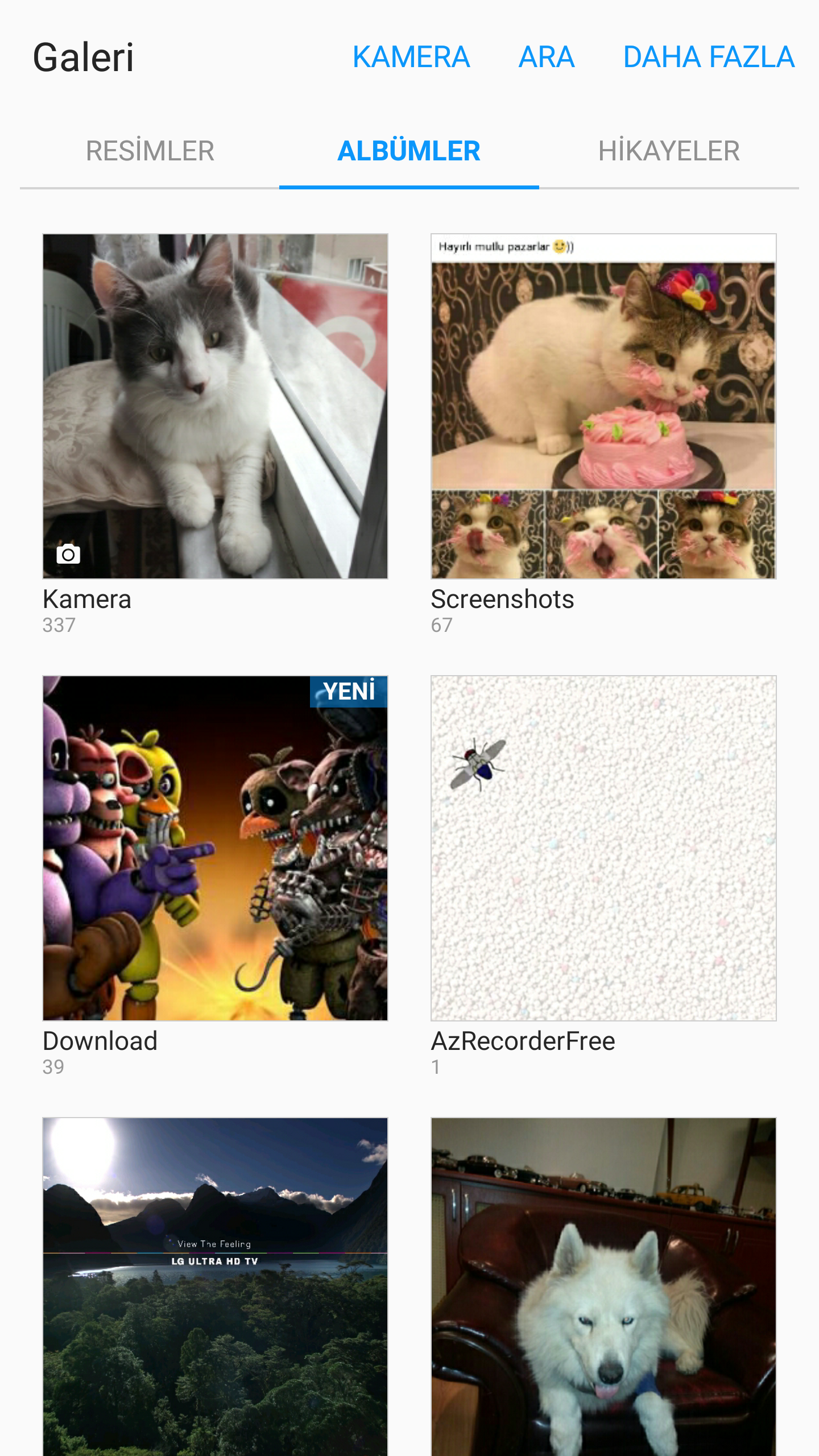Switch to the RESİMLER tab

(150, 151)
